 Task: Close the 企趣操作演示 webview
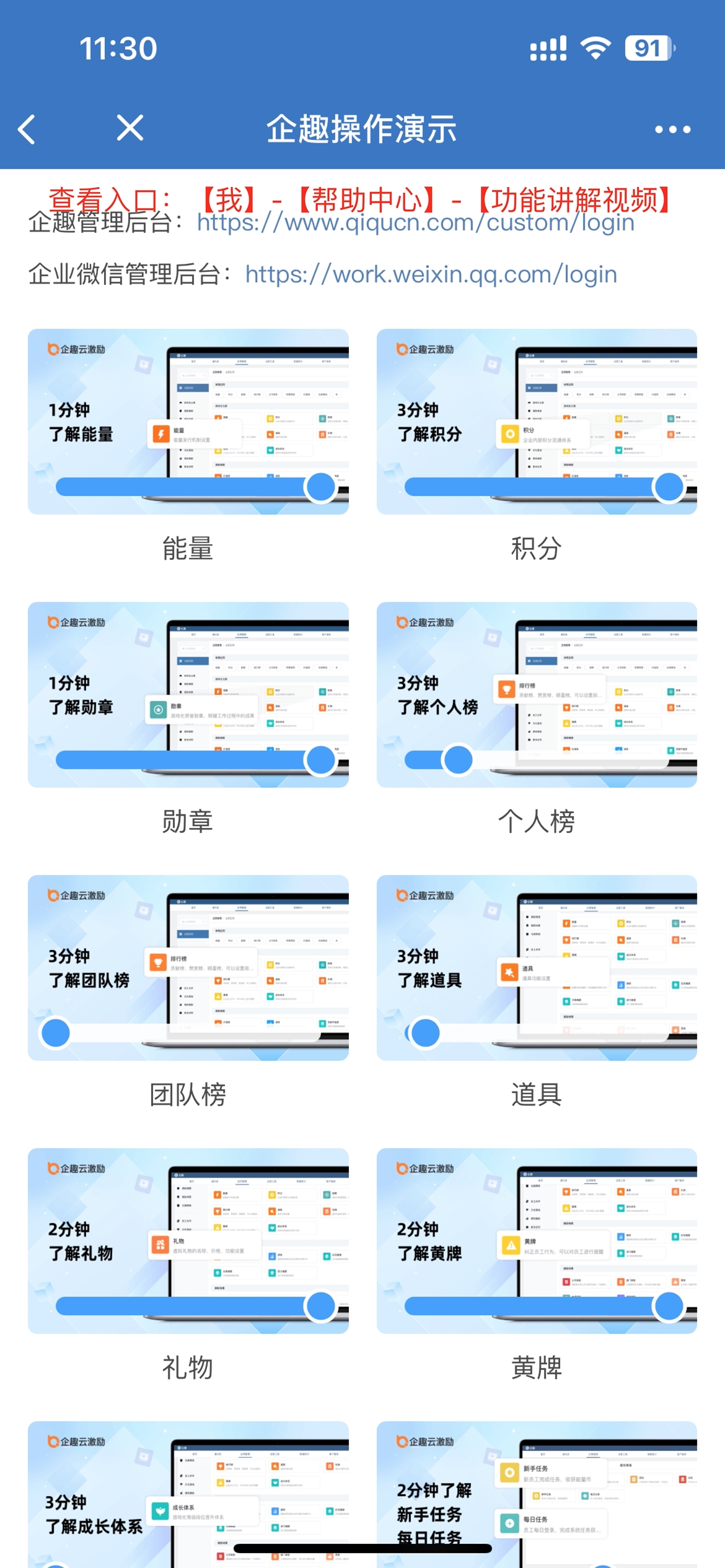tap(130, 128)
